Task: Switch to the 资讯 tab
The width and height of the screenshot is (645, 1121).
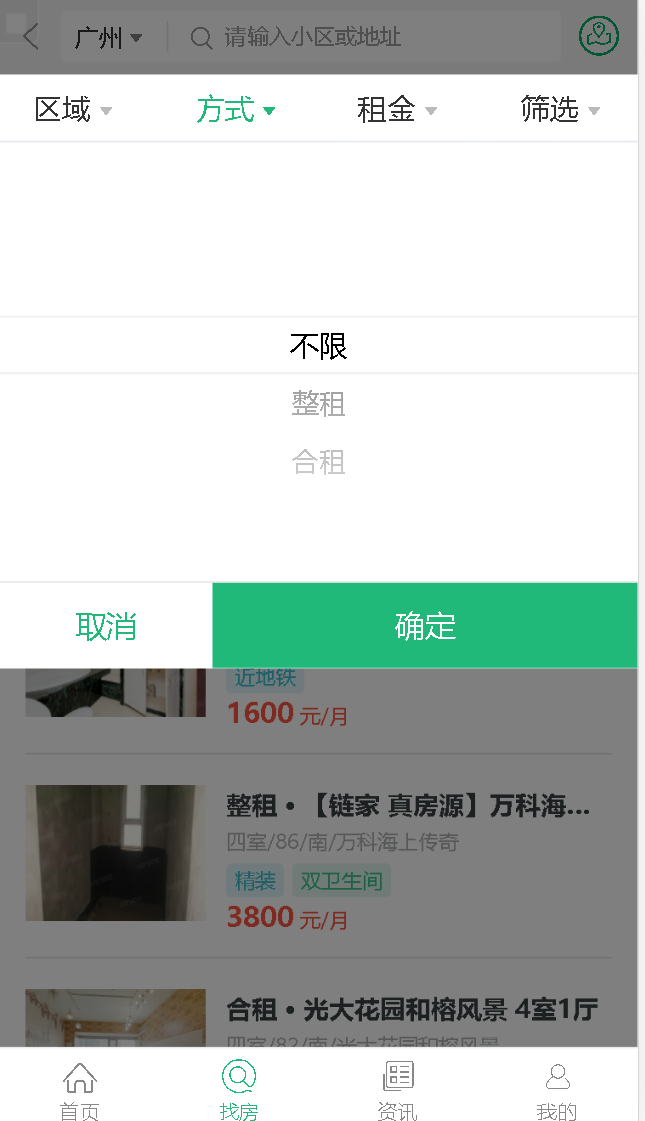Action: (398, 1090)
